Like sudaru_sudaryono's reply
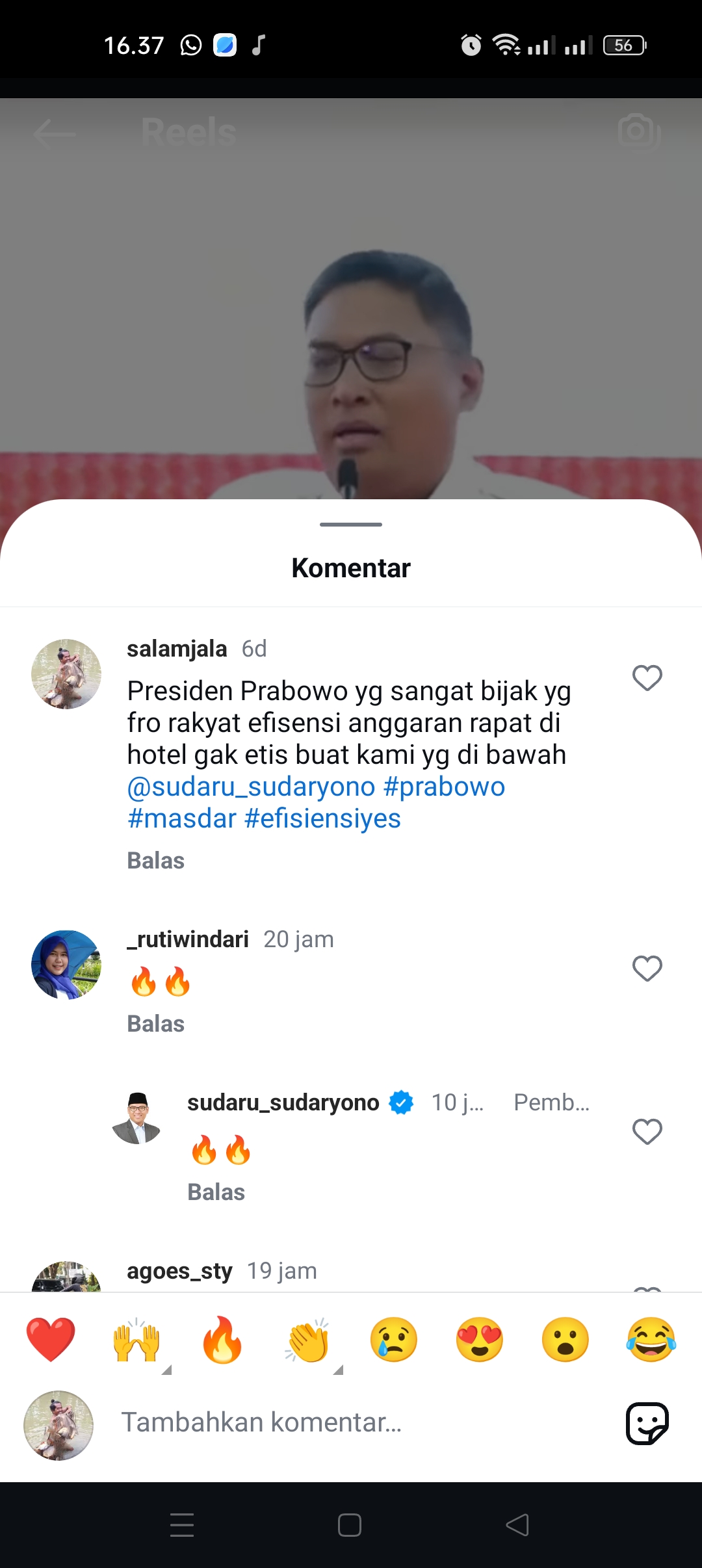This screenshot has width=702, height=1568. tap(647, 1132)
